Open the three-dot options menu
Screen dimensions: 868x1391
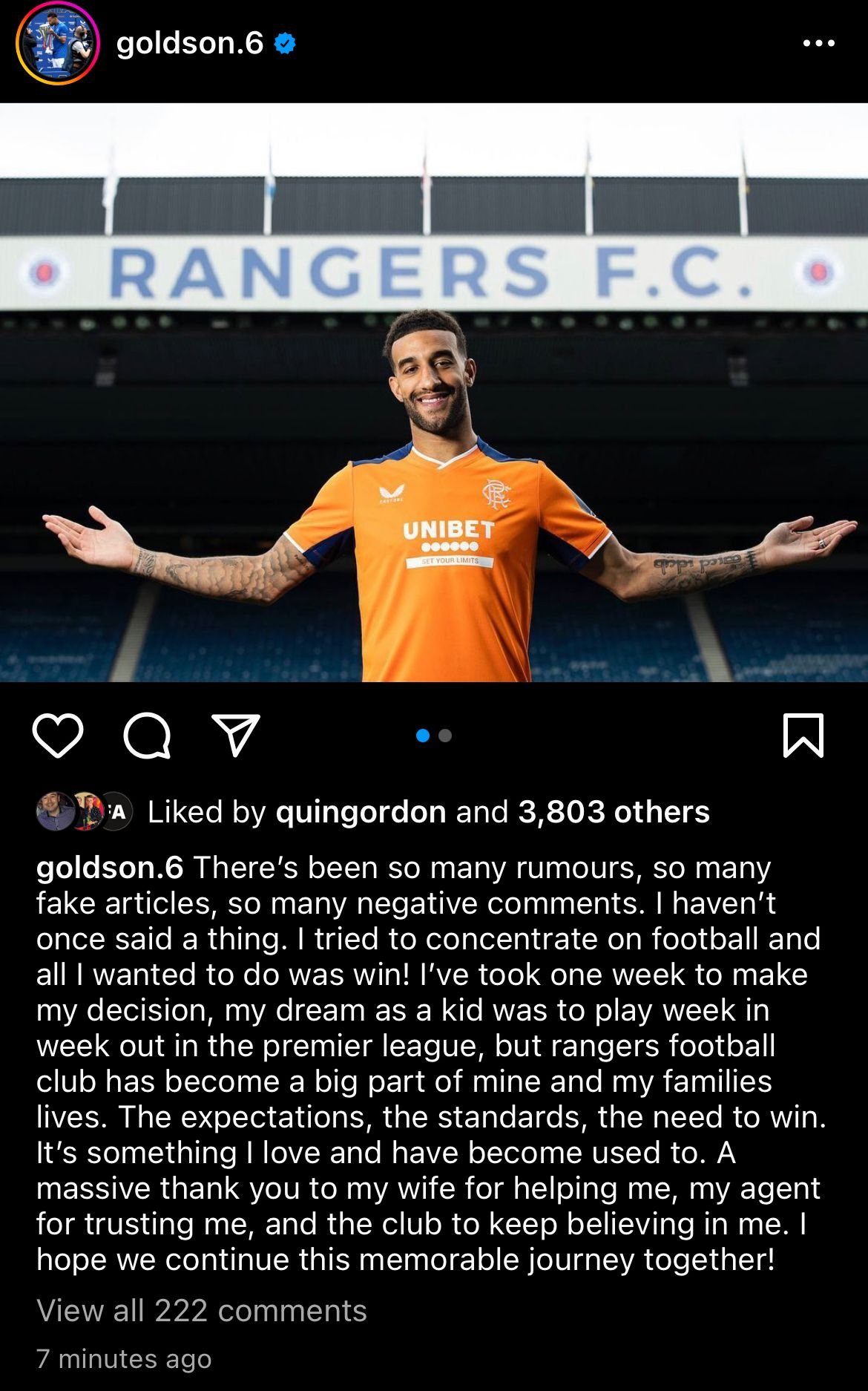point(819,44)
